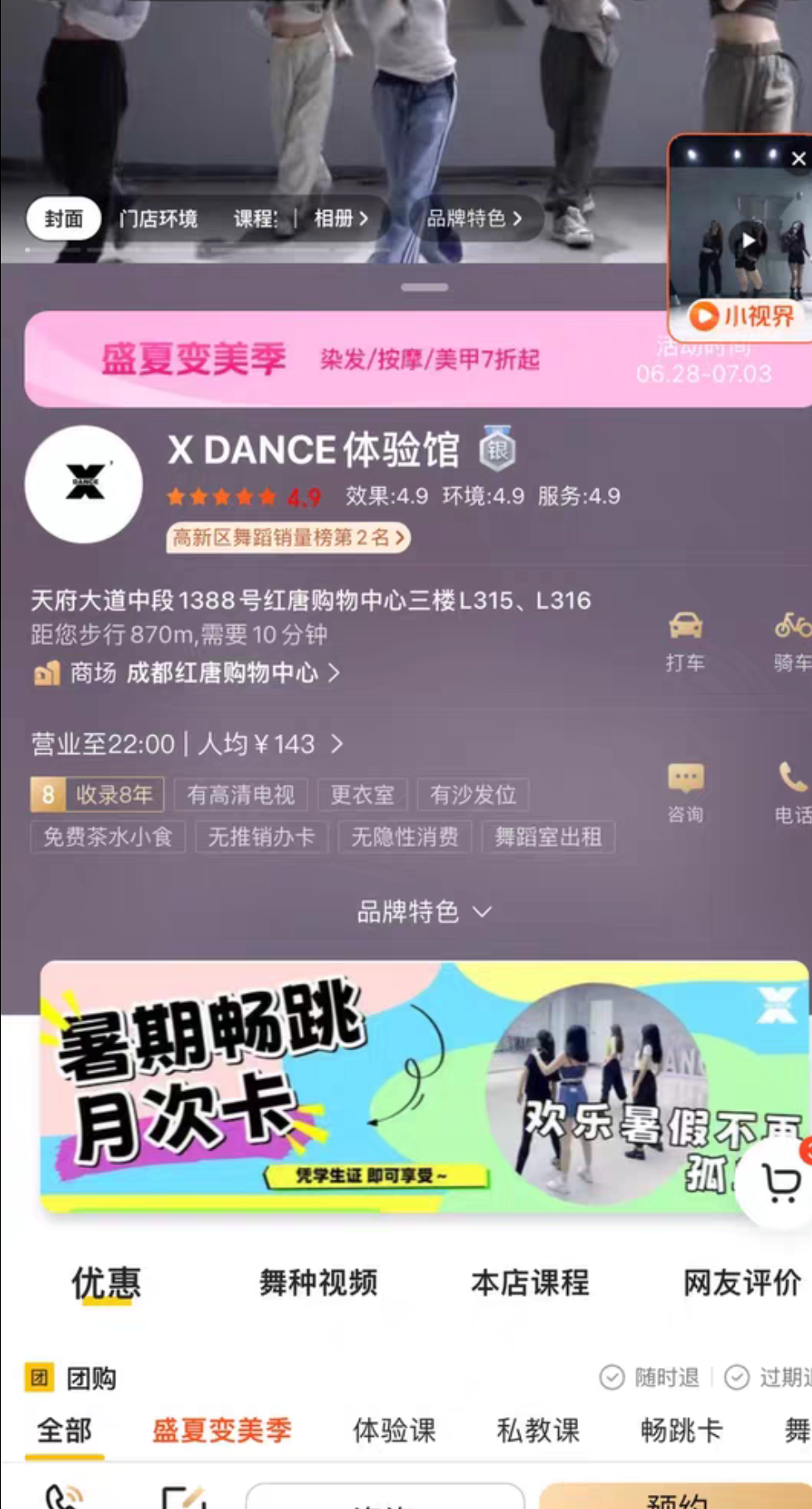Expand the 品牌特色 section

point(423,913)
